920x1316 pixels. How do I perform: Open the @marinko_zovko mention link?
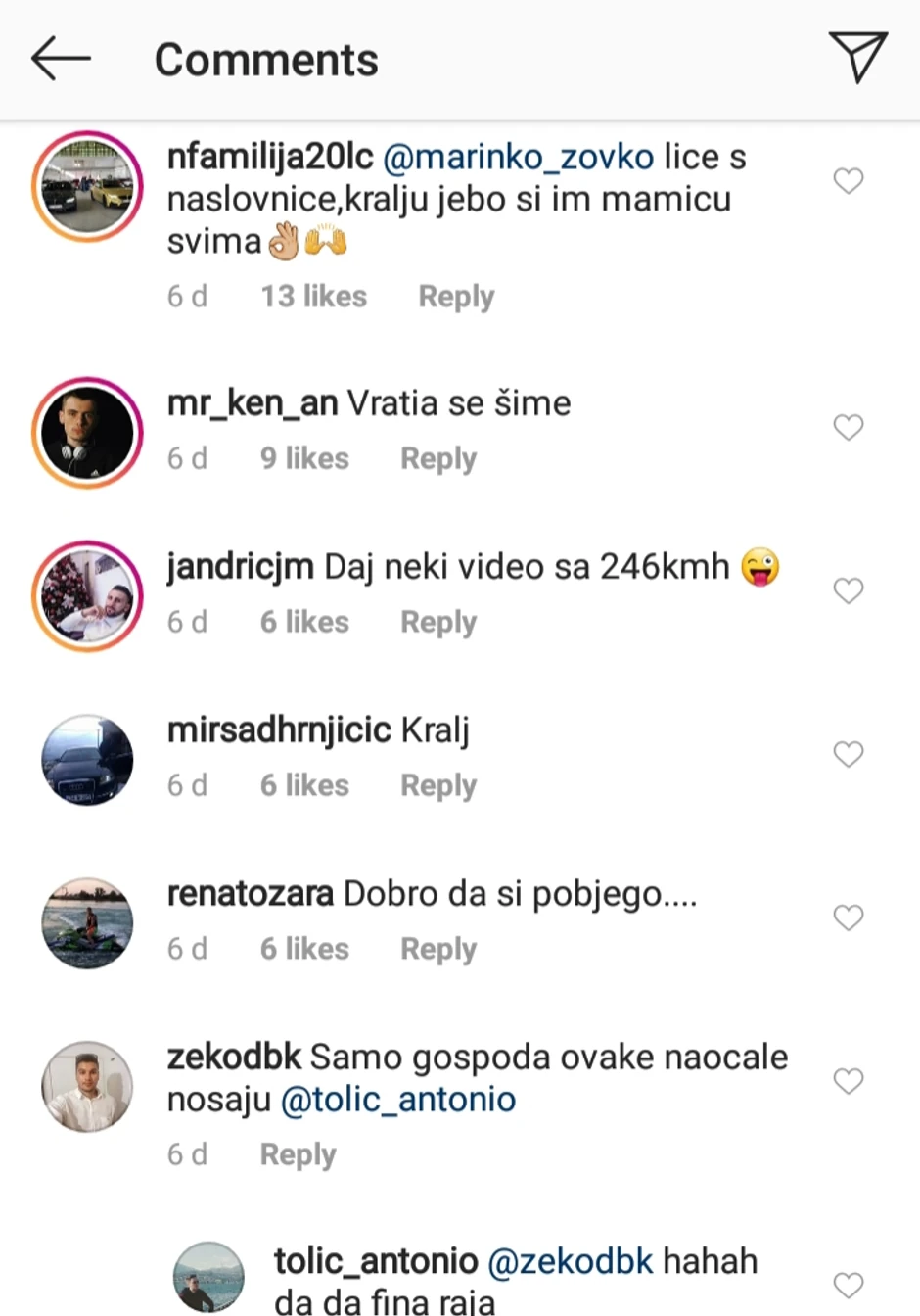[518, 157]
